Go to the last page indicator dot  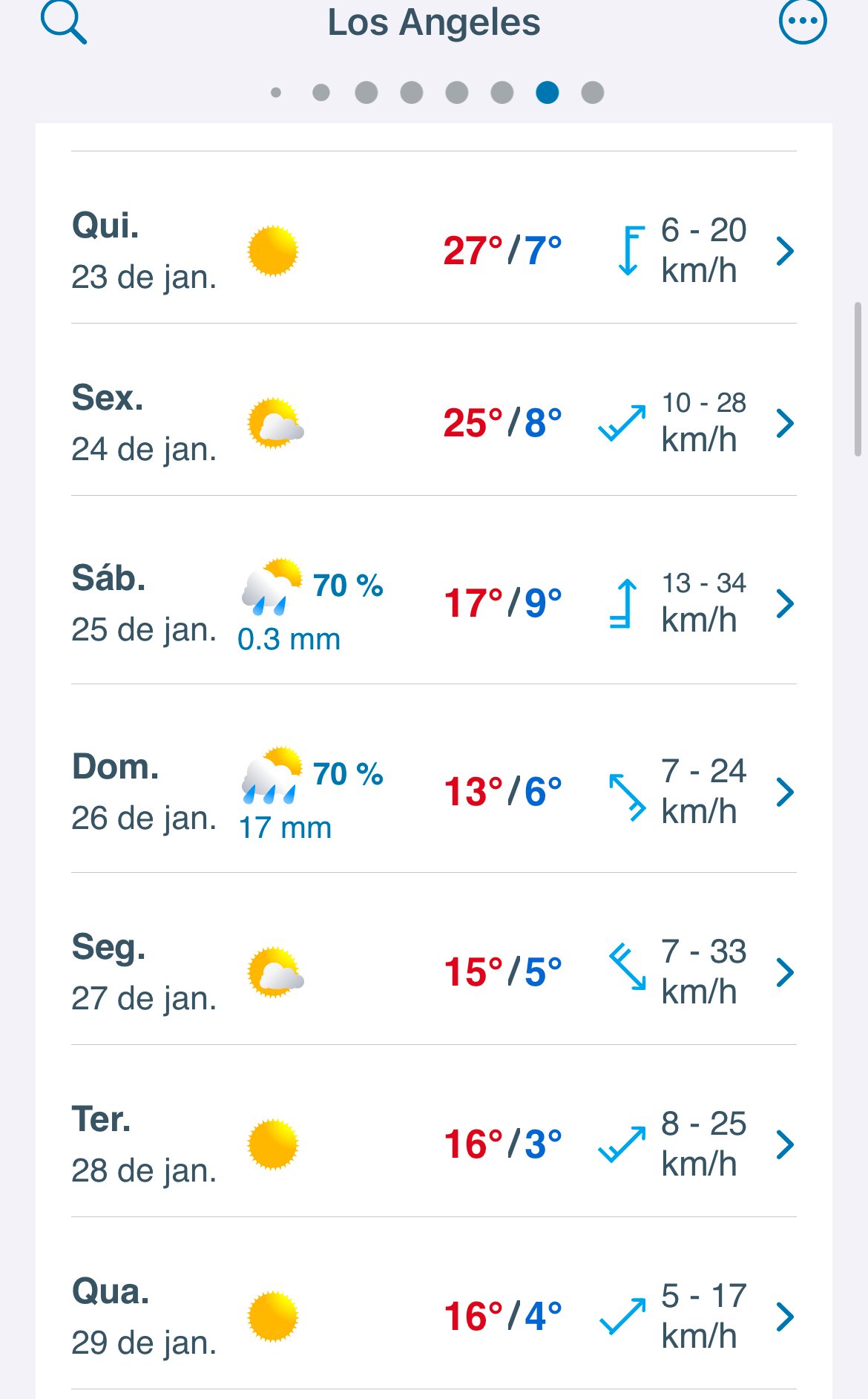click(x=593, y=93)
